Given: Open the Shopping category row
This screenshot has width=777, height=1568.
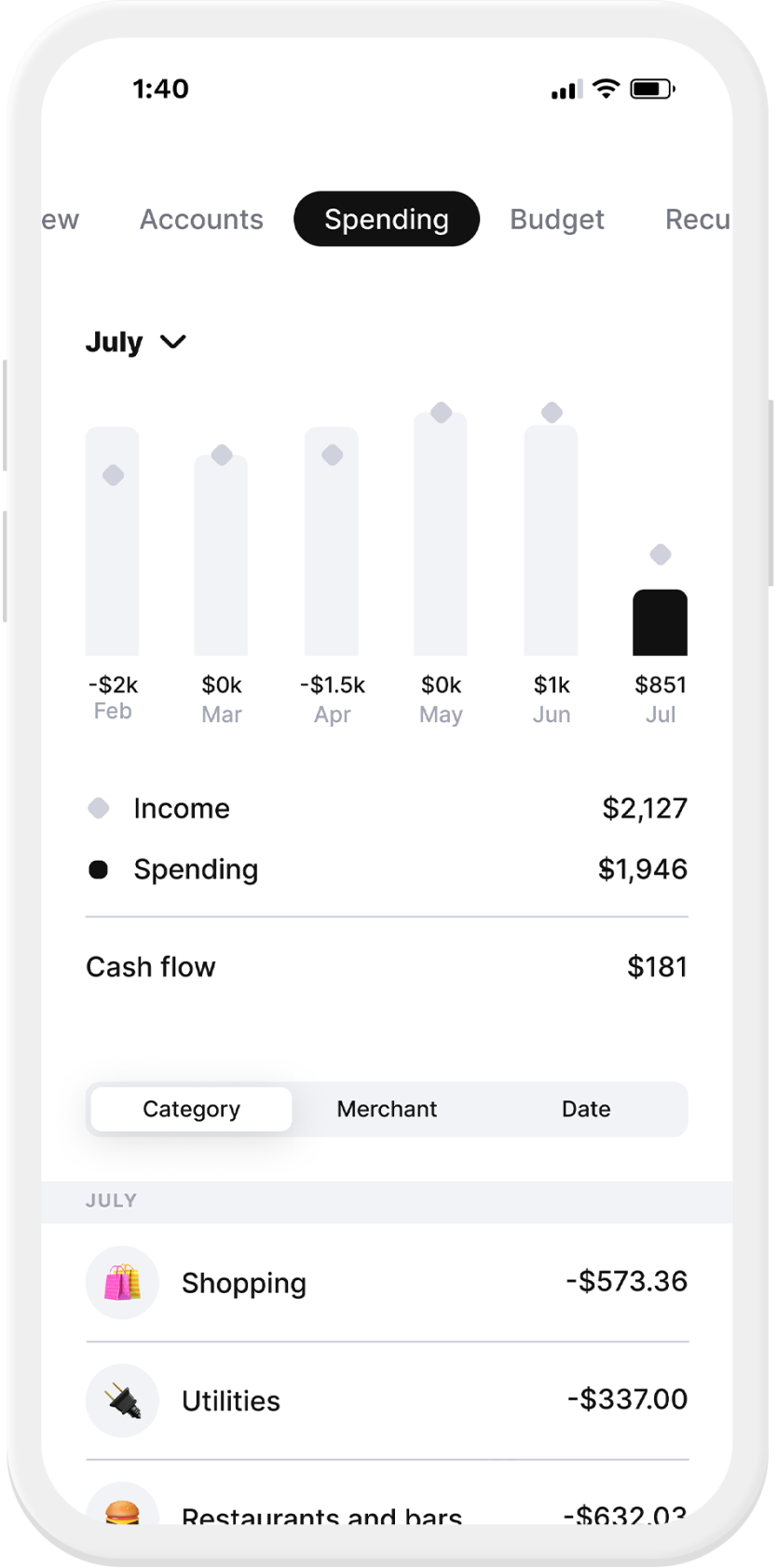Looking at the screenshot, I should (387, 1283).
